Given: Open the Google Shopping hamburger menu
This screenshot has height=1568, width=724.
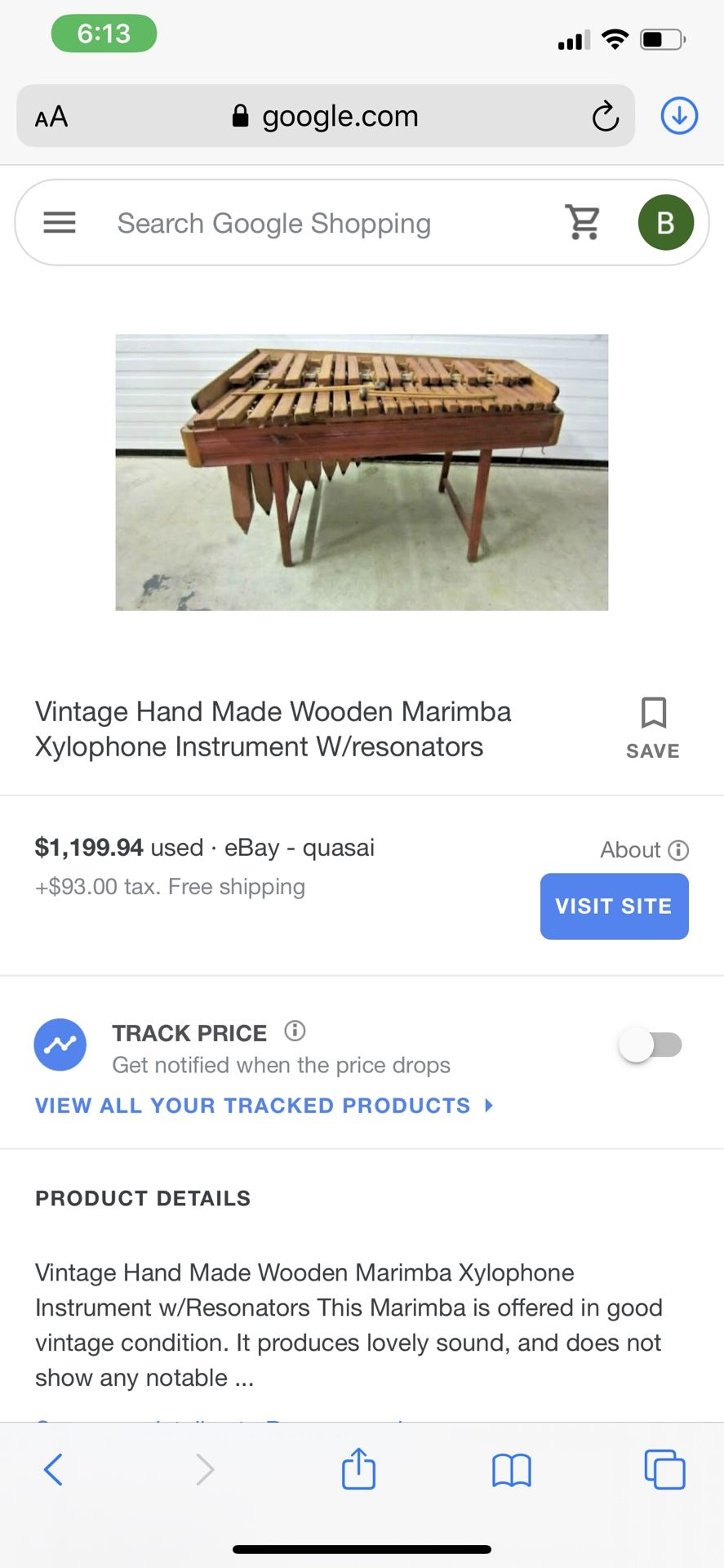Looking at the screenshot, I should point(58,222).
